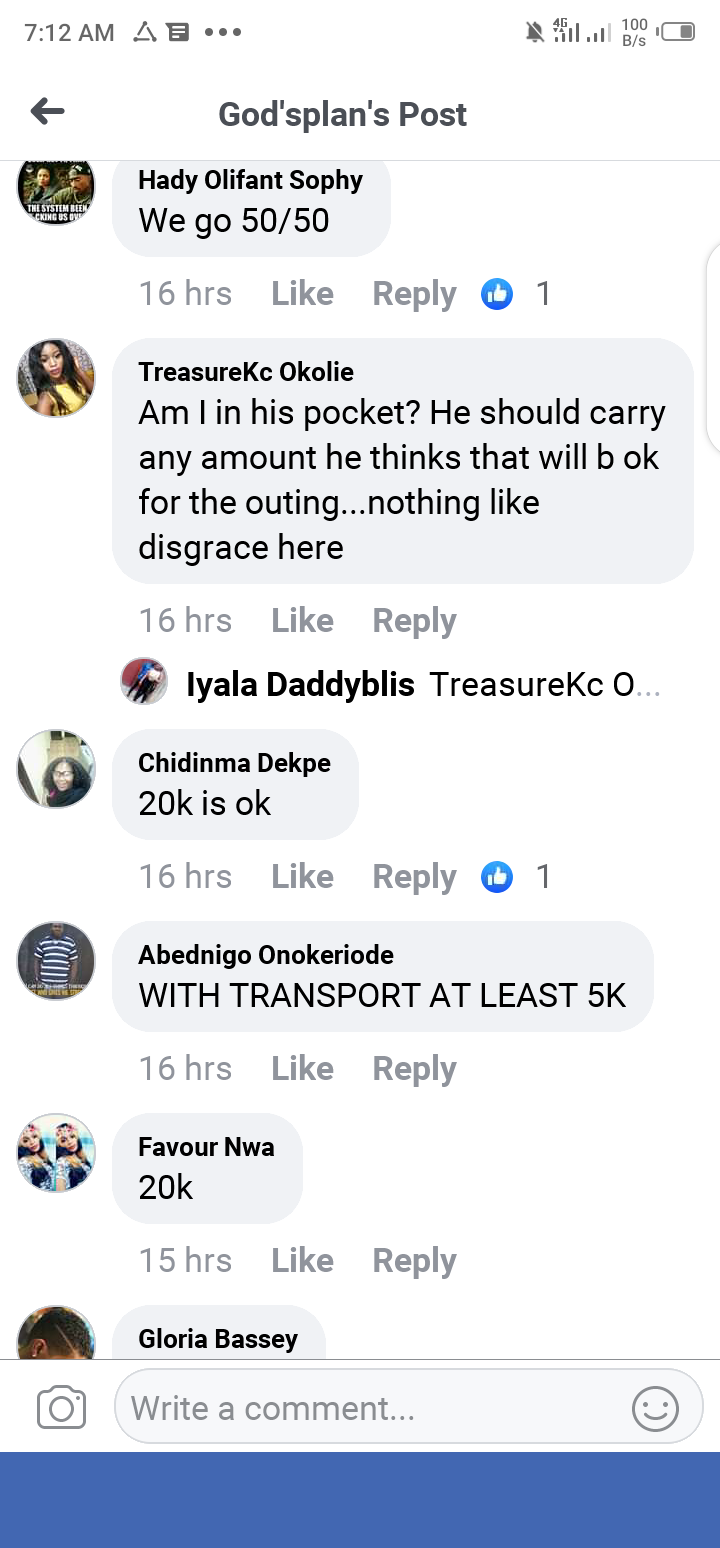Like Hady Olifant Sophy's comment
Viewport: 720px width, 1548px height.
click(x=302, y=293)
